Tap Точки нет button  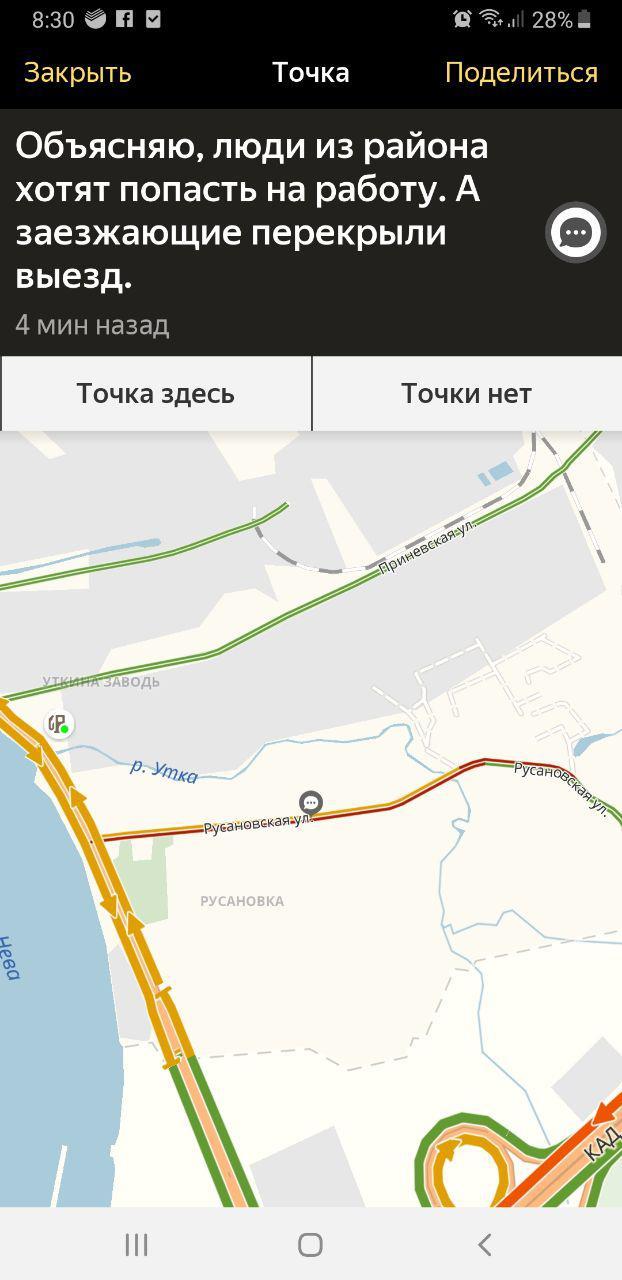(466, 394)
